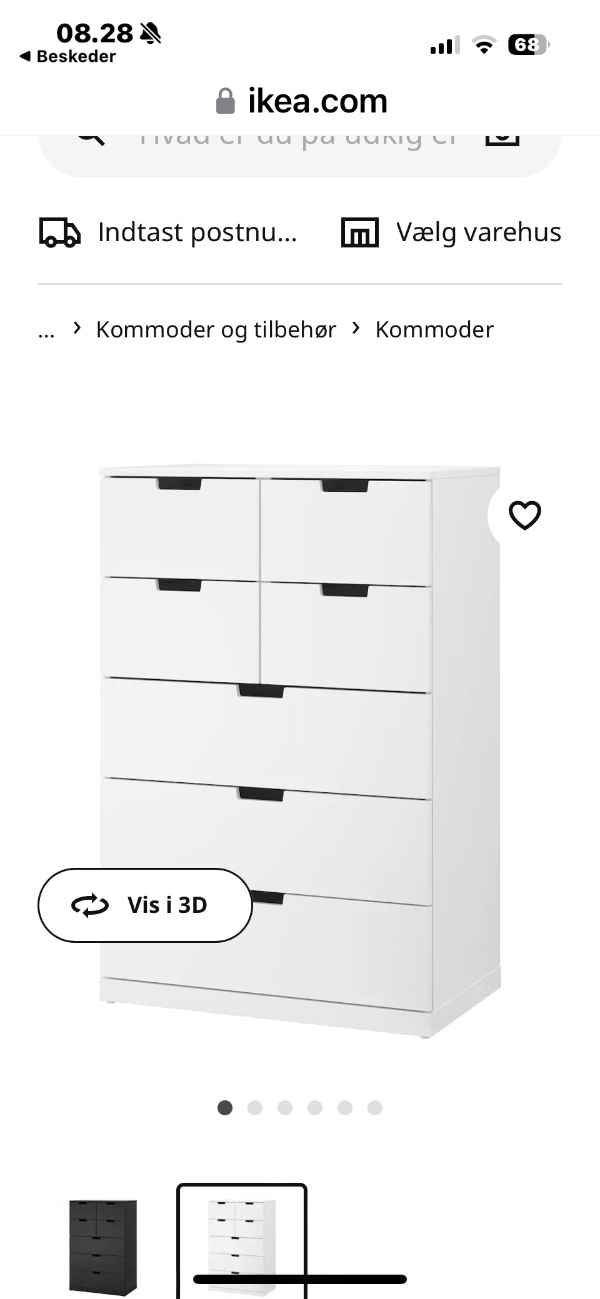Open the Kommoder og tilbehør breadcrumb

(x=216, y=329)
